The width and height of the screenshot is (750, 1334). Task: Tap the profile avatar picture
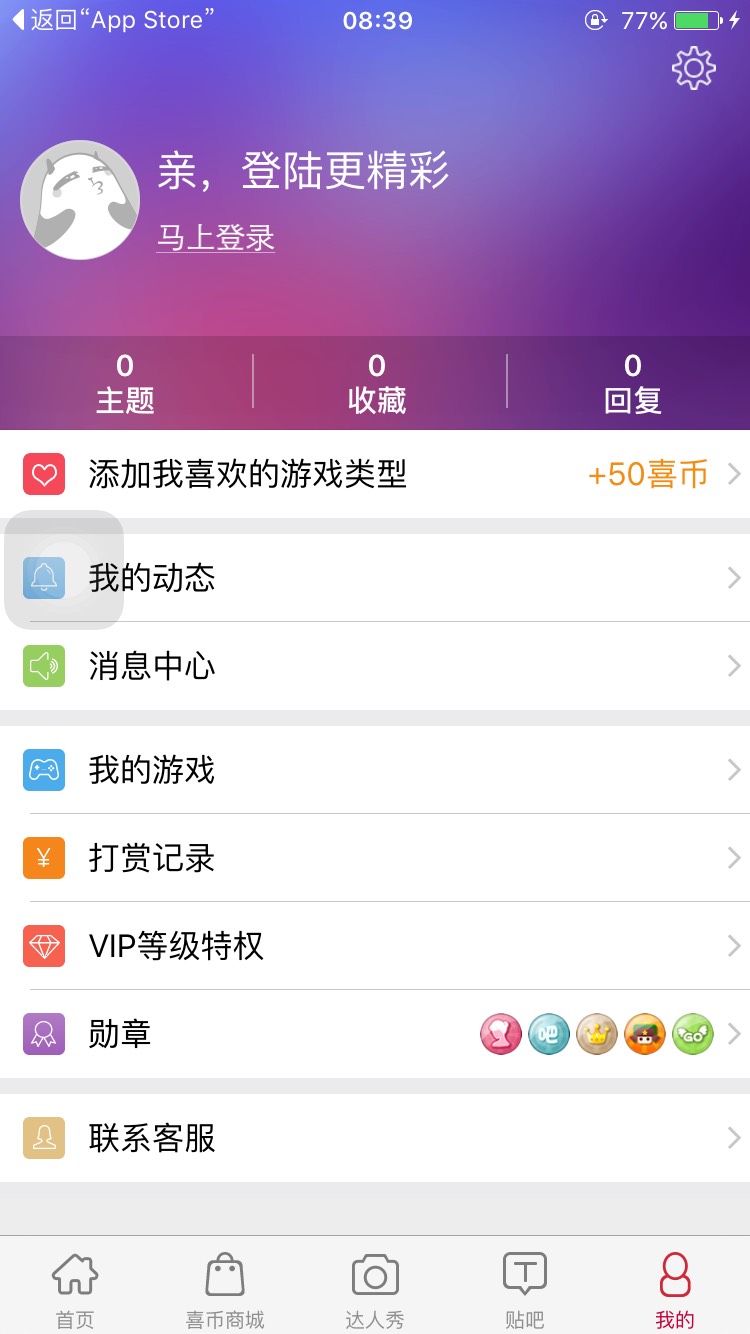click(80, 200)
